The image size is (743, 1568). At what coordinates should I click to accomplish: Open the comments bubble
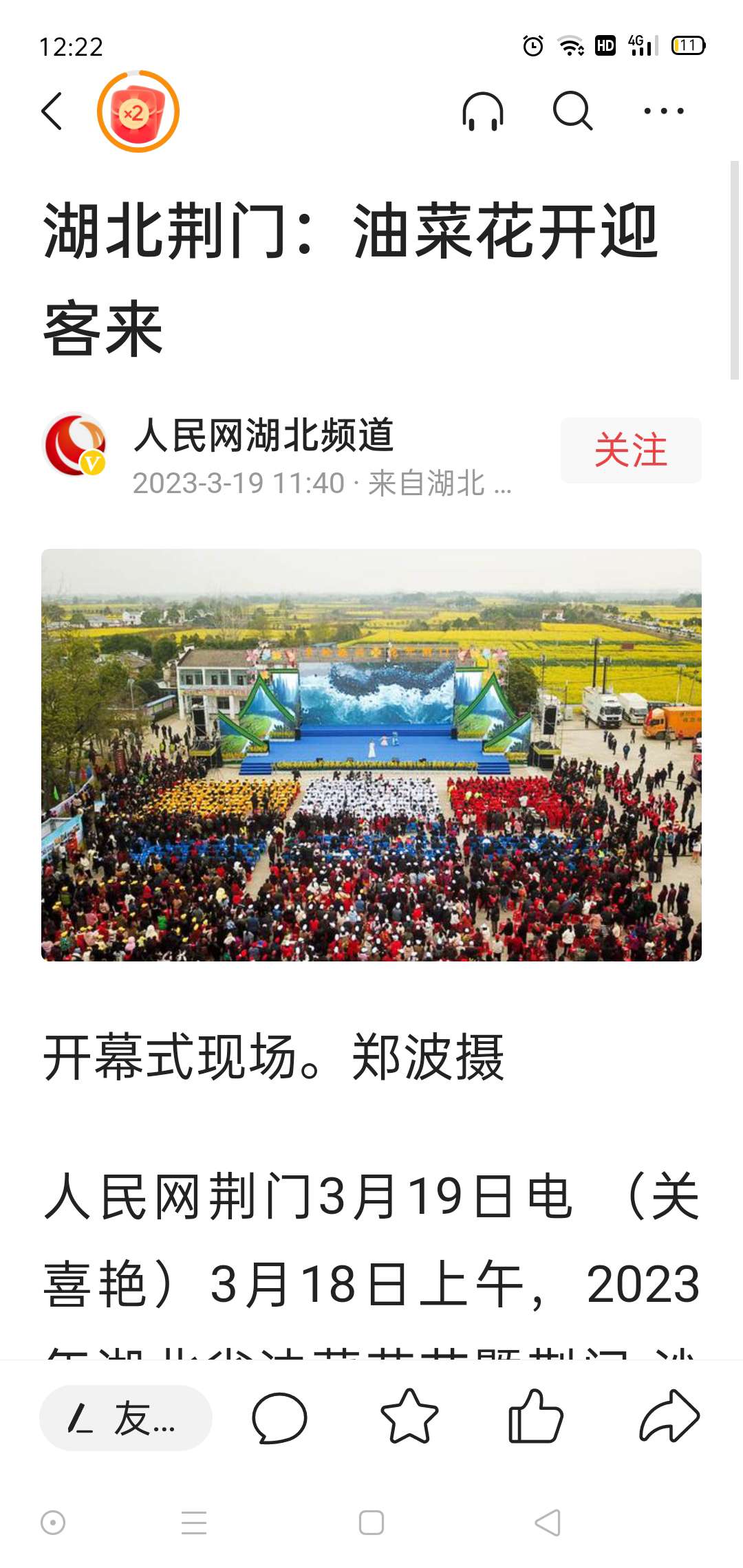pyautogui.click(x=279, y=1418)
